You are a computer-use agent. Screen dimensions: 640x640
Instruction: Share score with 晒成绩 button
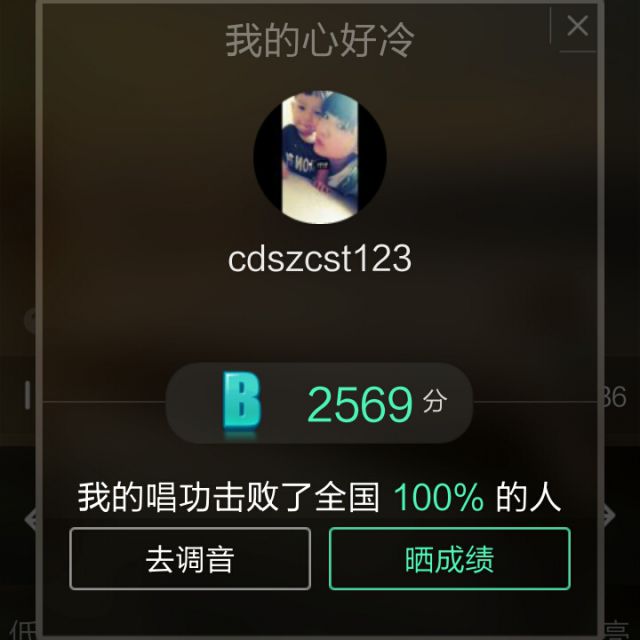[449, 559]
